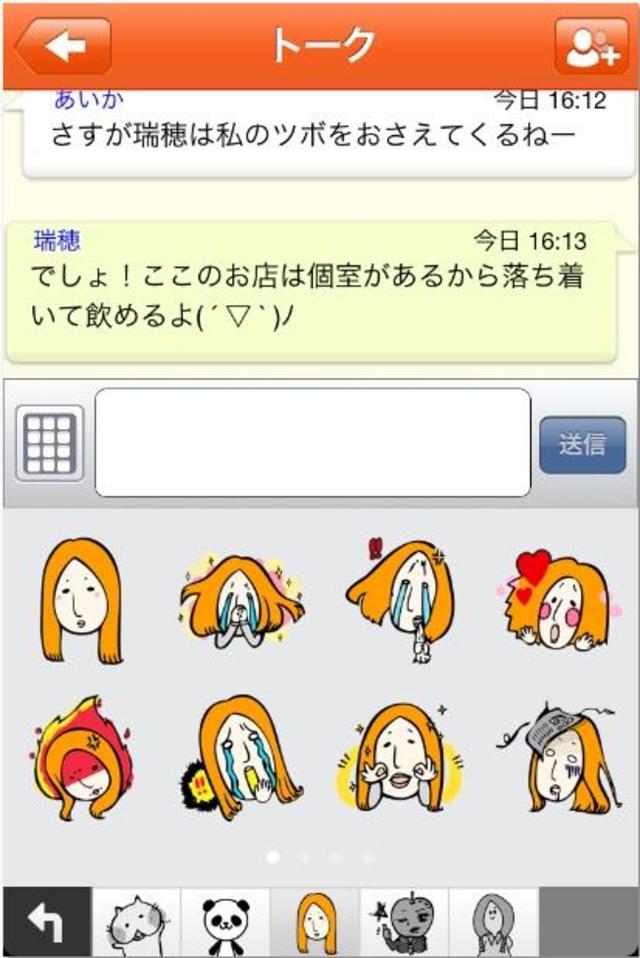Open the grey-haired woman sticker set
The image size is (640, 958).
[493, 922]
